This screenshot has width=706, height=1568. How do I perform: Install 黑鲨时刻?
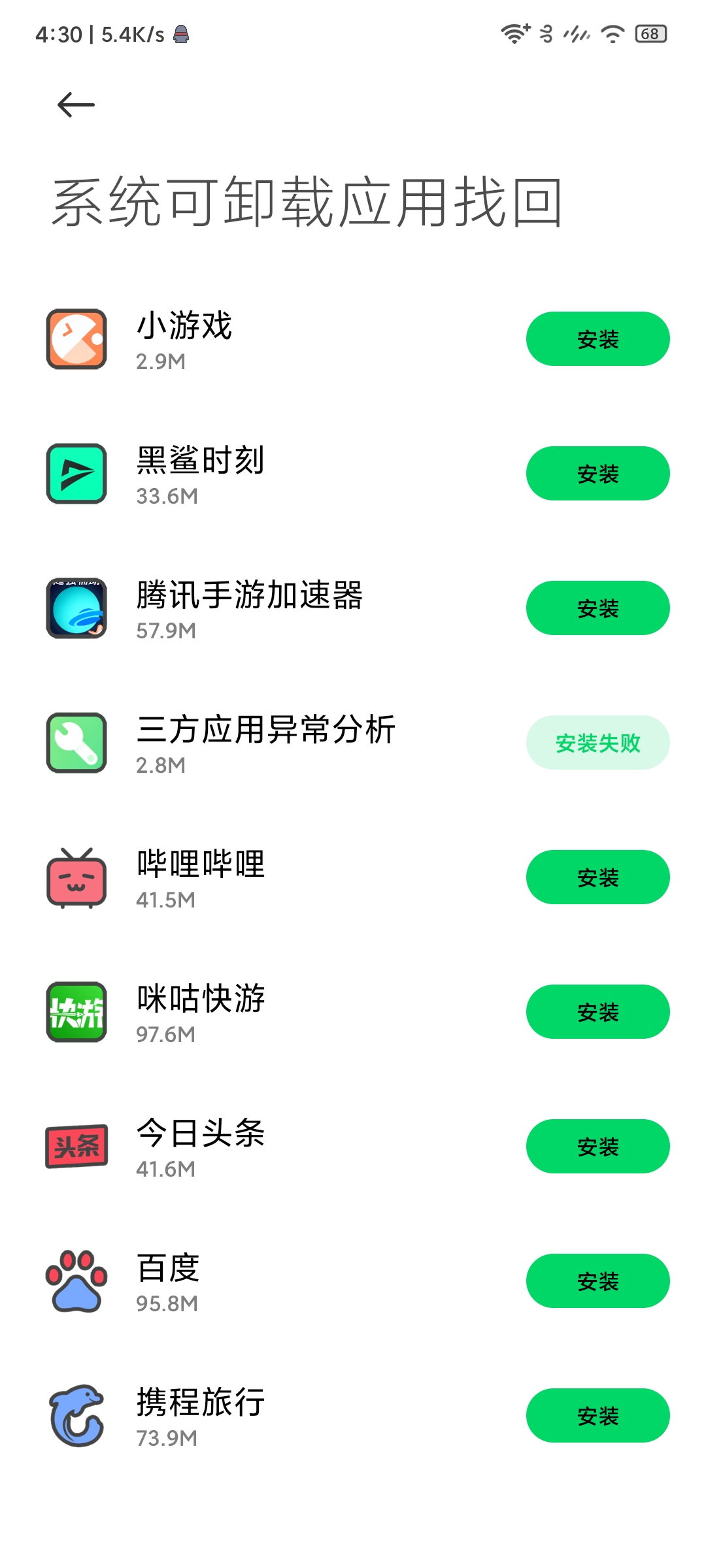coord(597,473)
